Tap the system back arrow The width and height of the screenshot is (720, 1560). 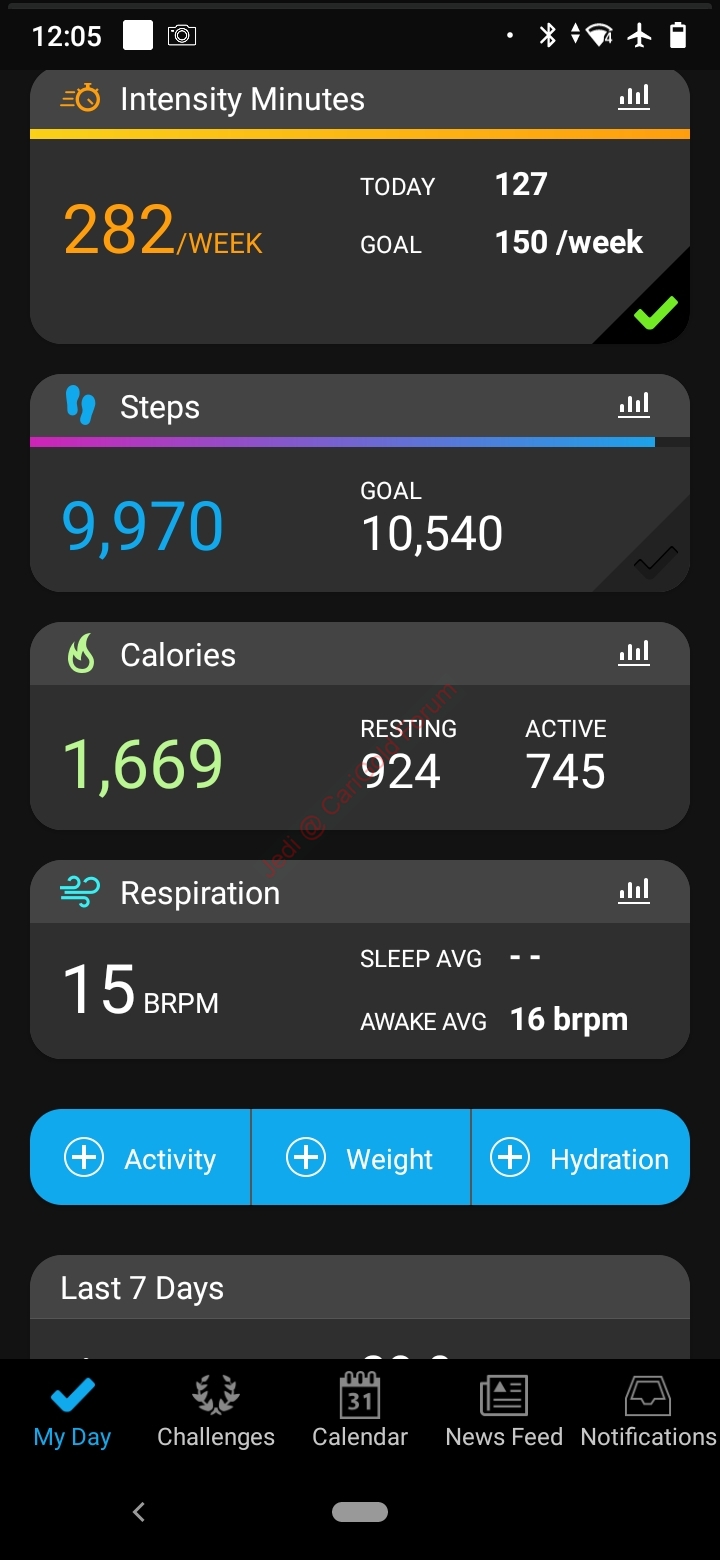139,1512
